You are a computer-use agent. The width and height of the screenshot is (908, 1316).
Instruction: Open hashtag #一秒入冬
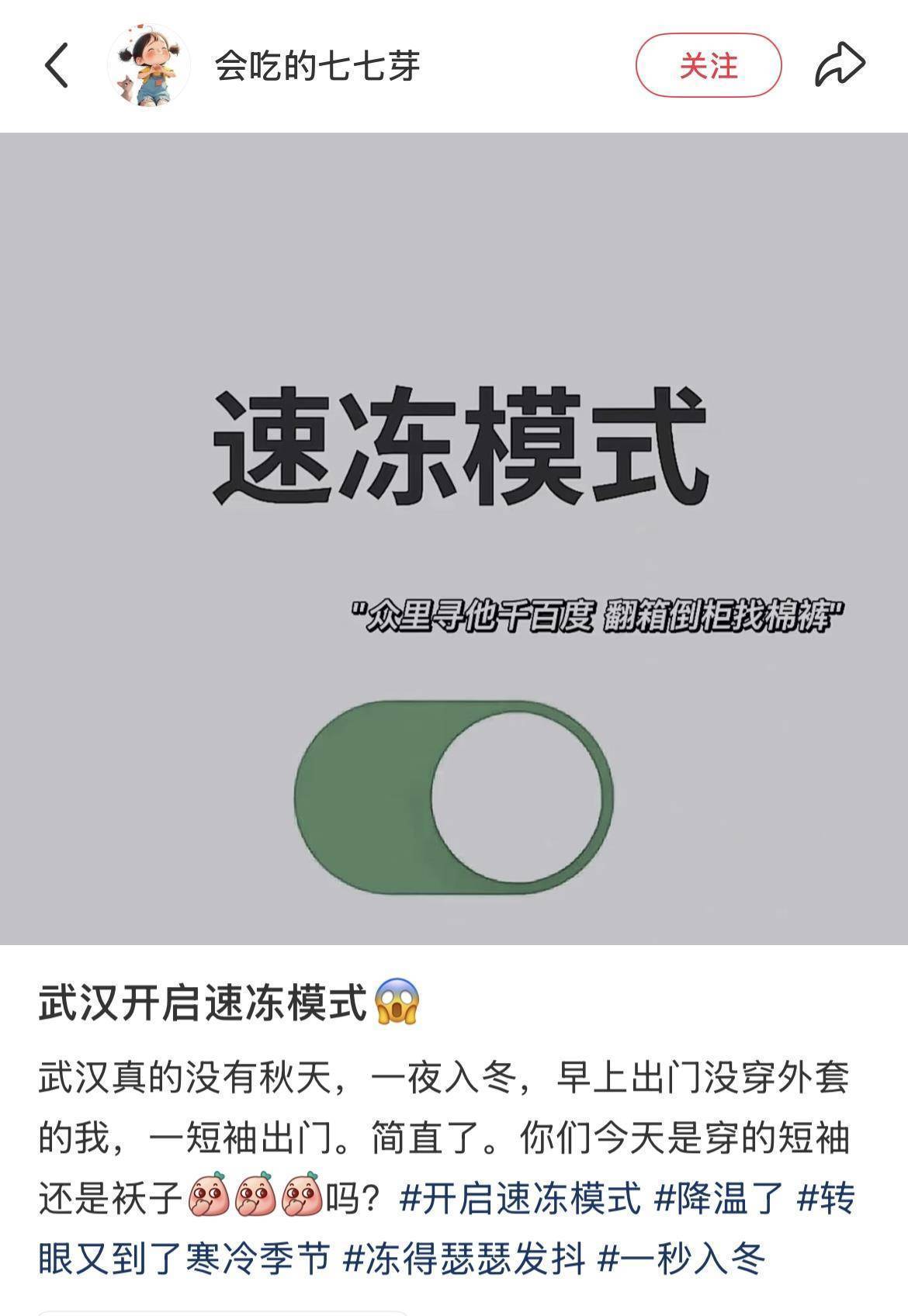[681, 1258]
